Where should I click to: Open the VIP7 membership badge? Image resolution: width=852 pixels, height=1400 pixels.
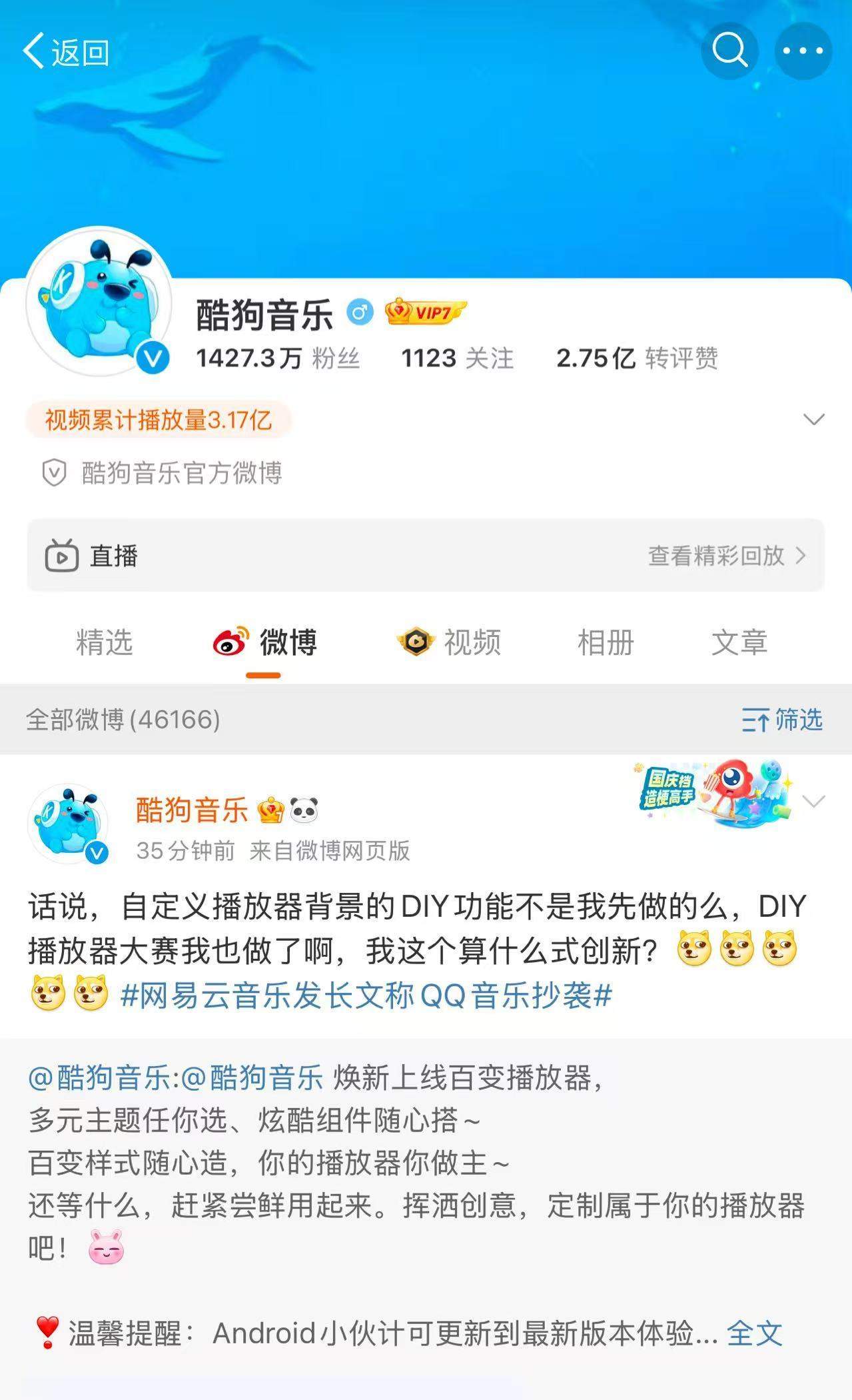[x=426, y=312]
